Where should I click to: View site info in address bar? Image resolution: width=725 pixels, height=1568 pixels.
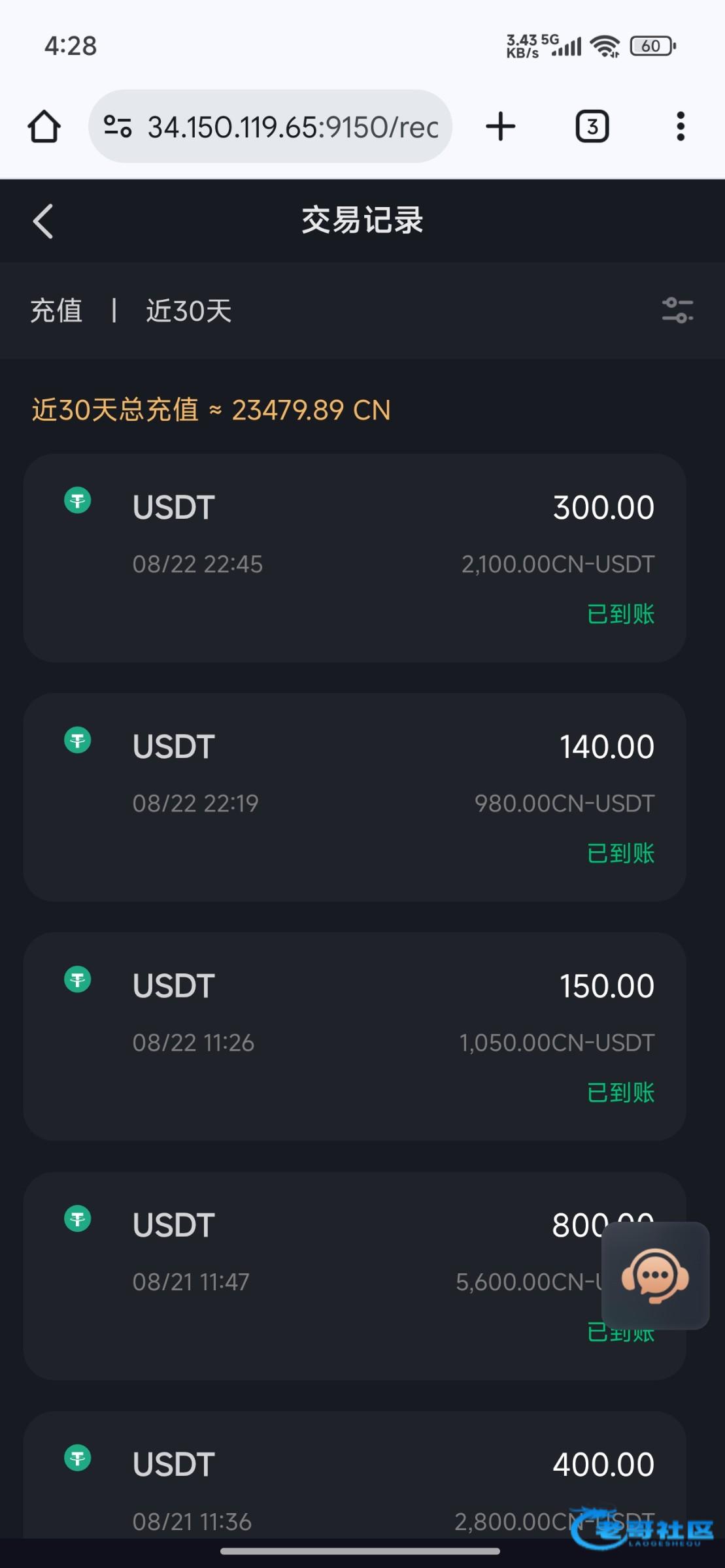click(x=118, y=126)
